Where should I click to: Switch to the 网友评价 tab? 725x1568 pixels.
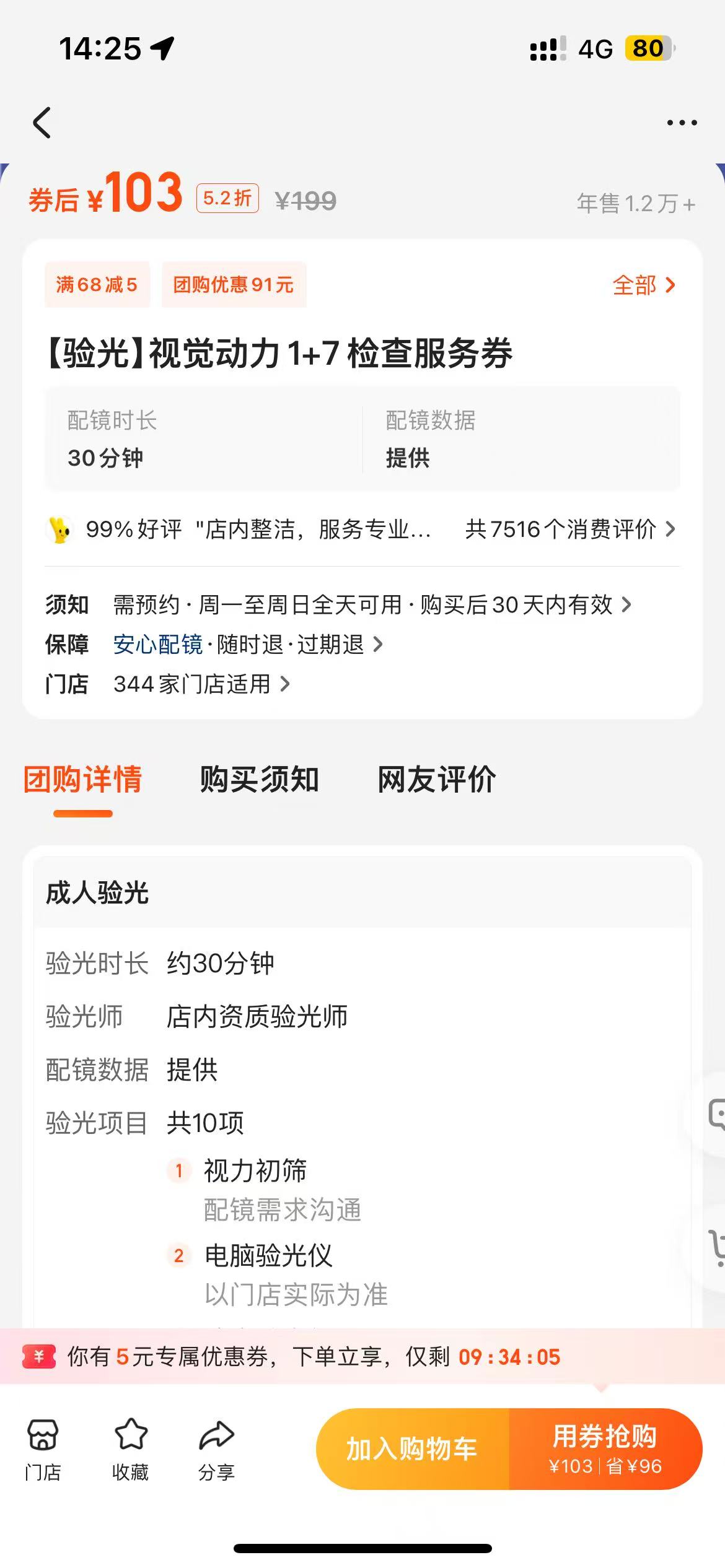coord(437,779)
